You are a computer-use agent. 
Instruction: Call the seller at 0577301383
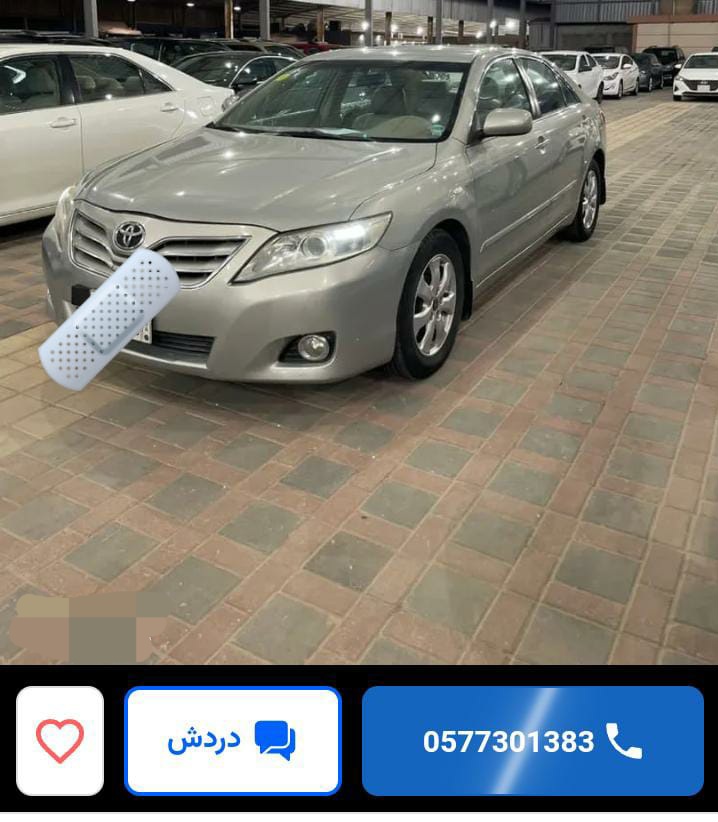532,741
